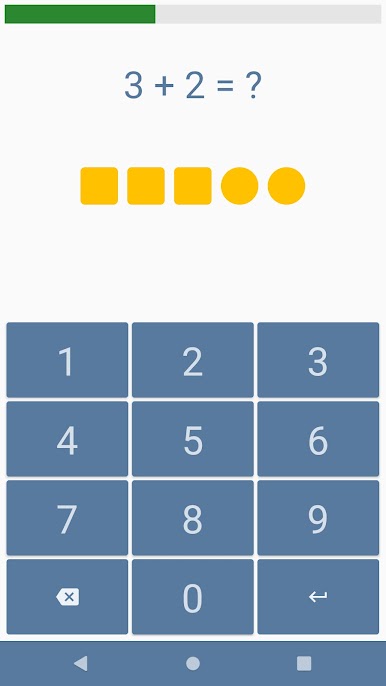This screenshot has height=686, width=386.
Task: Choose digit 4 on the number pad
Action: click(67, 439)
